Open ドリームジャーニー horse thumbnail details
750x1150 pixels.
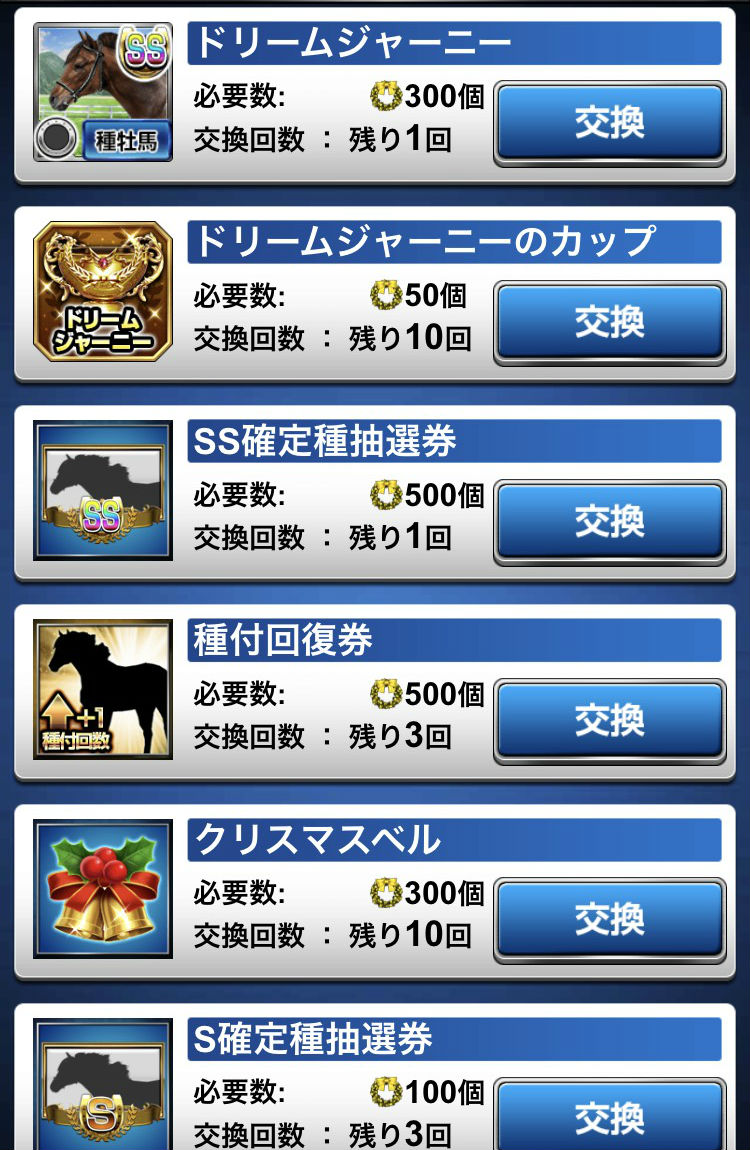[103, 92]
